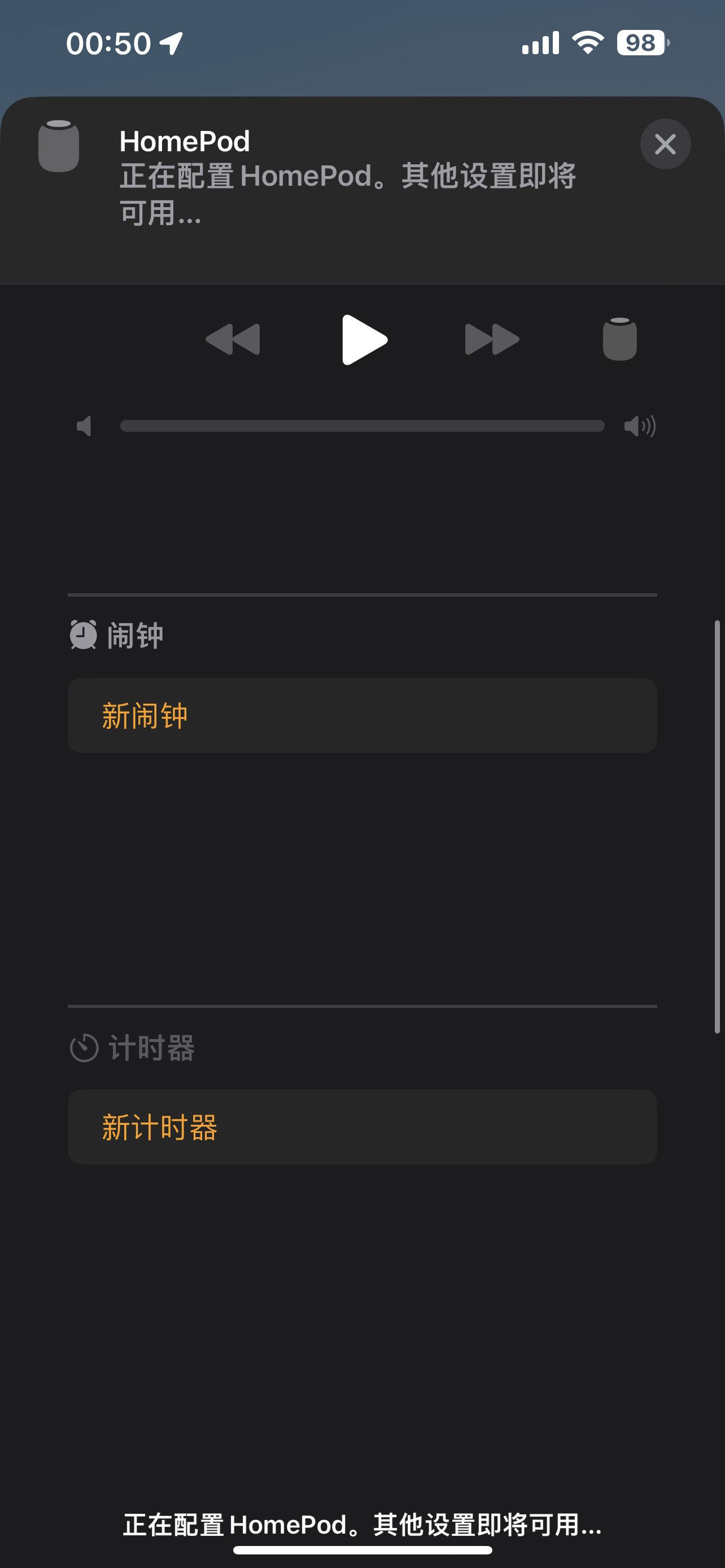Open the HomePod audio output picker
Viewport: 725px width, 1568px height.
coord(619,340)
